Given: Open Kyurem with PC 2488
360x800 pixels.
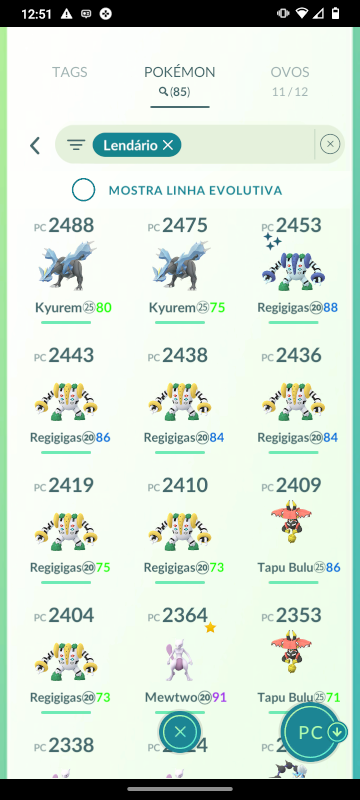Looking at the screenshot, I should point(66,269).
